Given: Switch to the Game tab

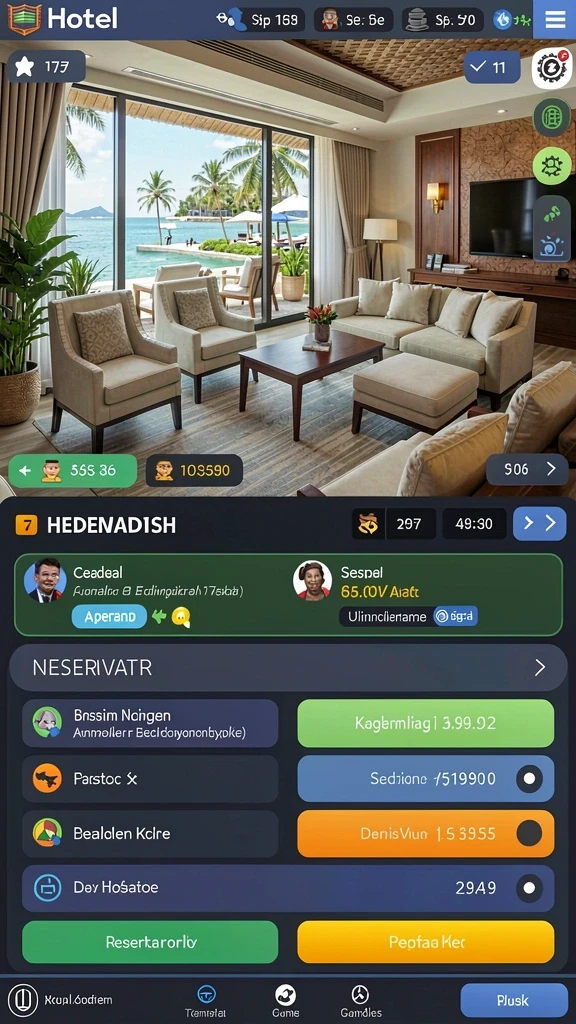Looking at the screenshot, I should (x=285, y=1001).
